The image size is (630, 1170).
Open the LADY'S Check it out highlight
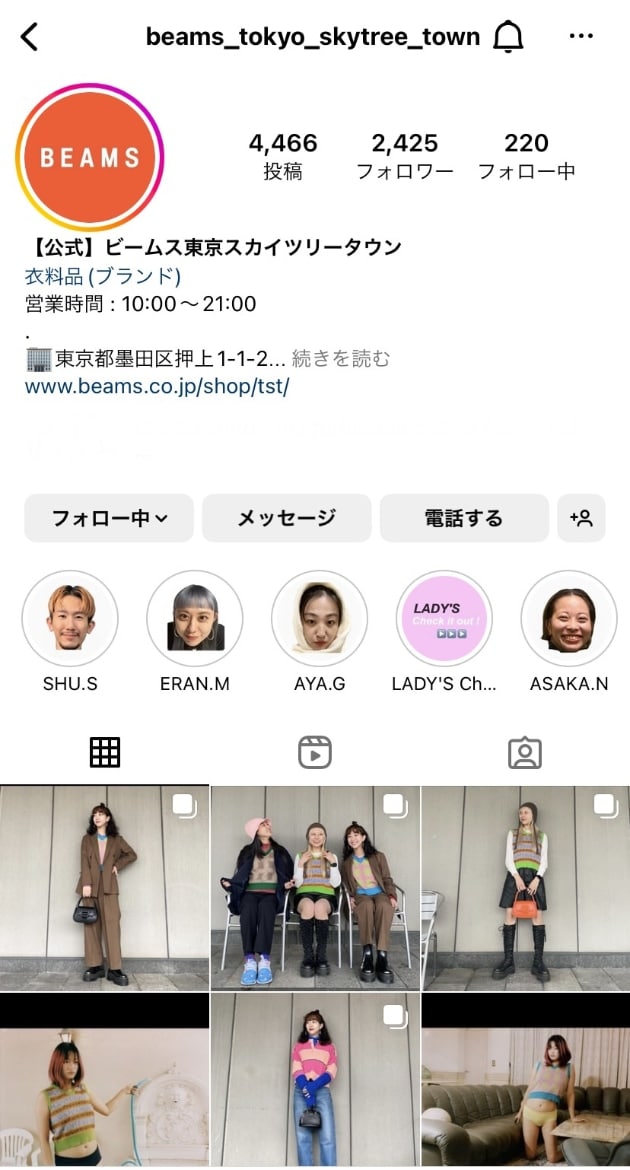444,619
